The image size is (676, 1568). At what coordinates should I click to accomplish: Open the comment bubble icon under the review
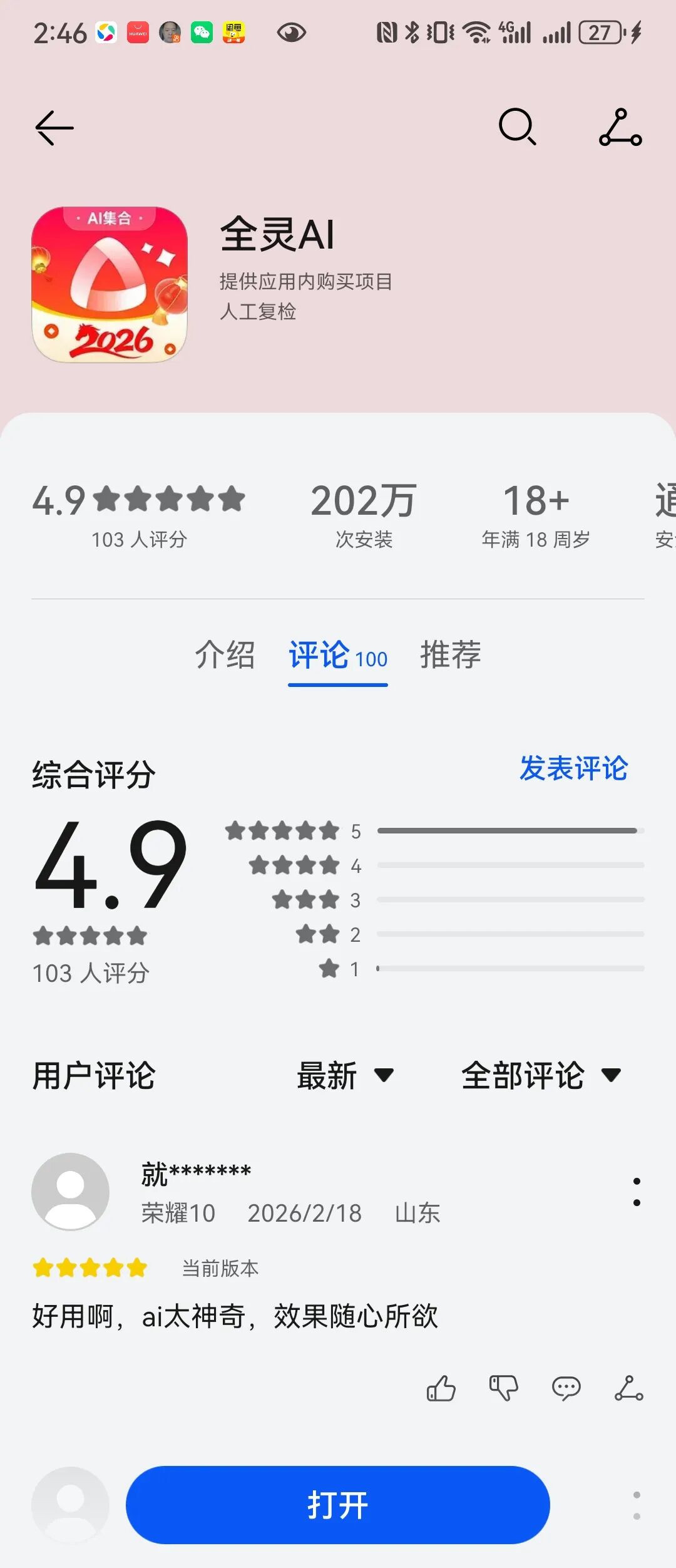pyautogui.click(x=566, y=1388)
